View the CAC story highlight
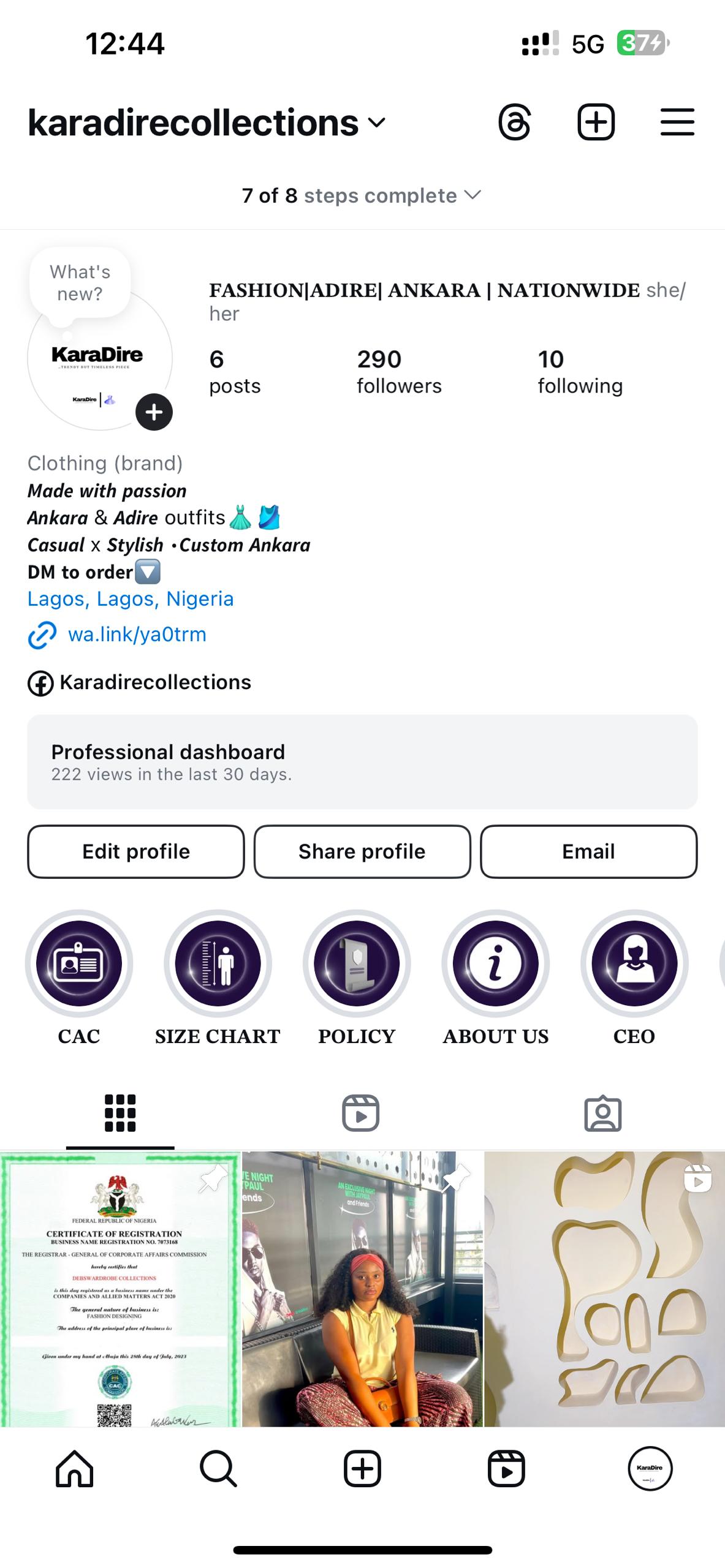725x1568 pixels. 79,963
